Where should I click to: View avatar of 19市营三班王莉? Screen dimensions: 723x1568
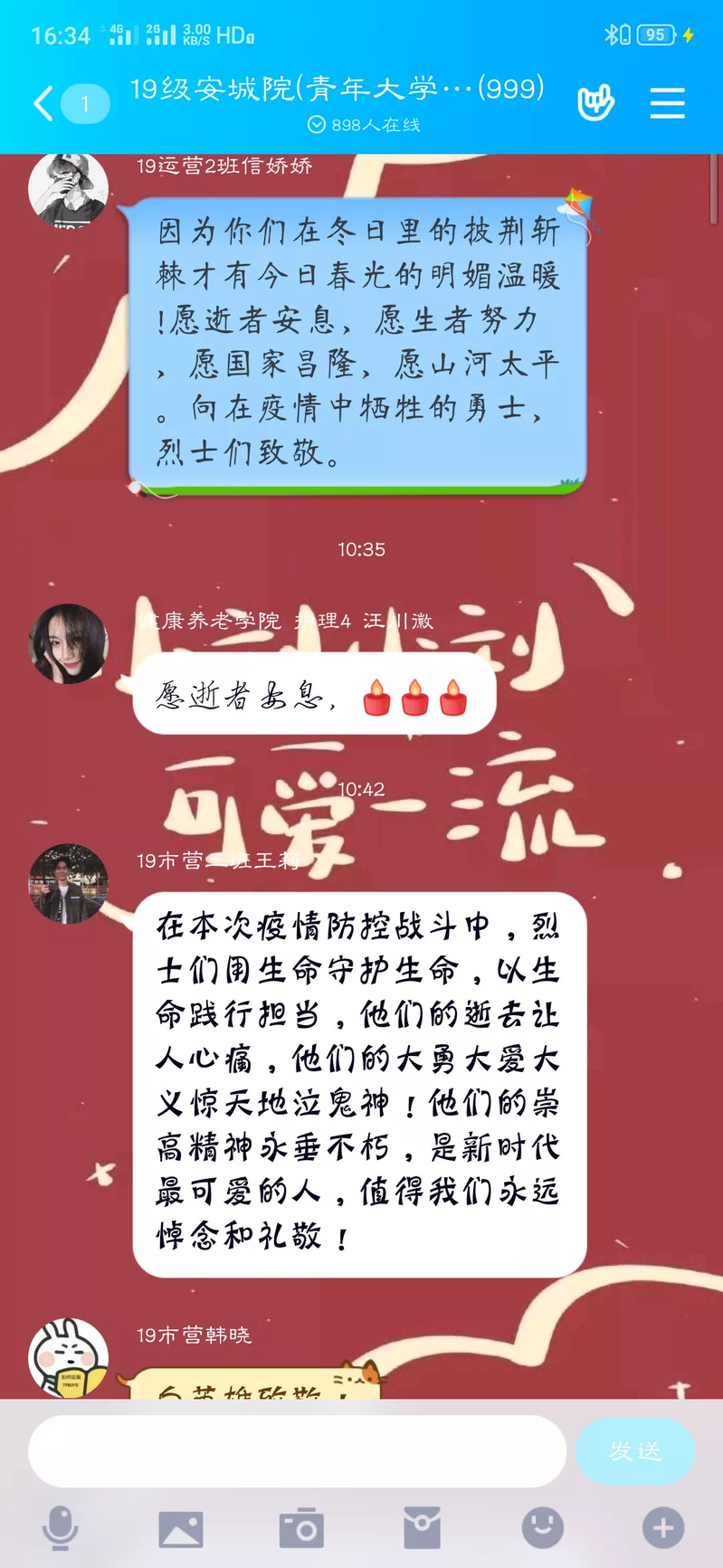click(68, 884)
